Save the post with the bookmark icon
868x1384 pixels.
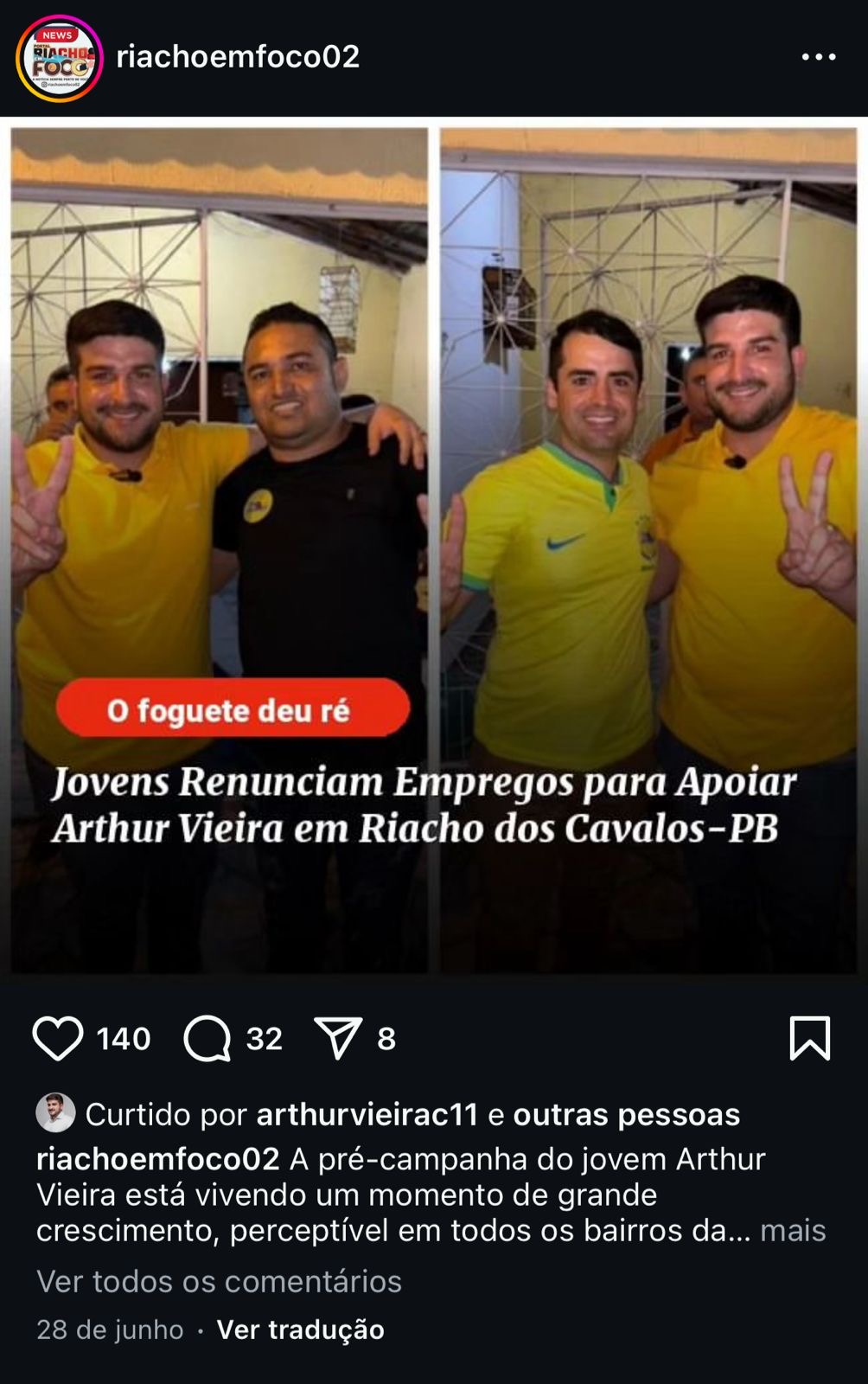tap(809, 1038)
